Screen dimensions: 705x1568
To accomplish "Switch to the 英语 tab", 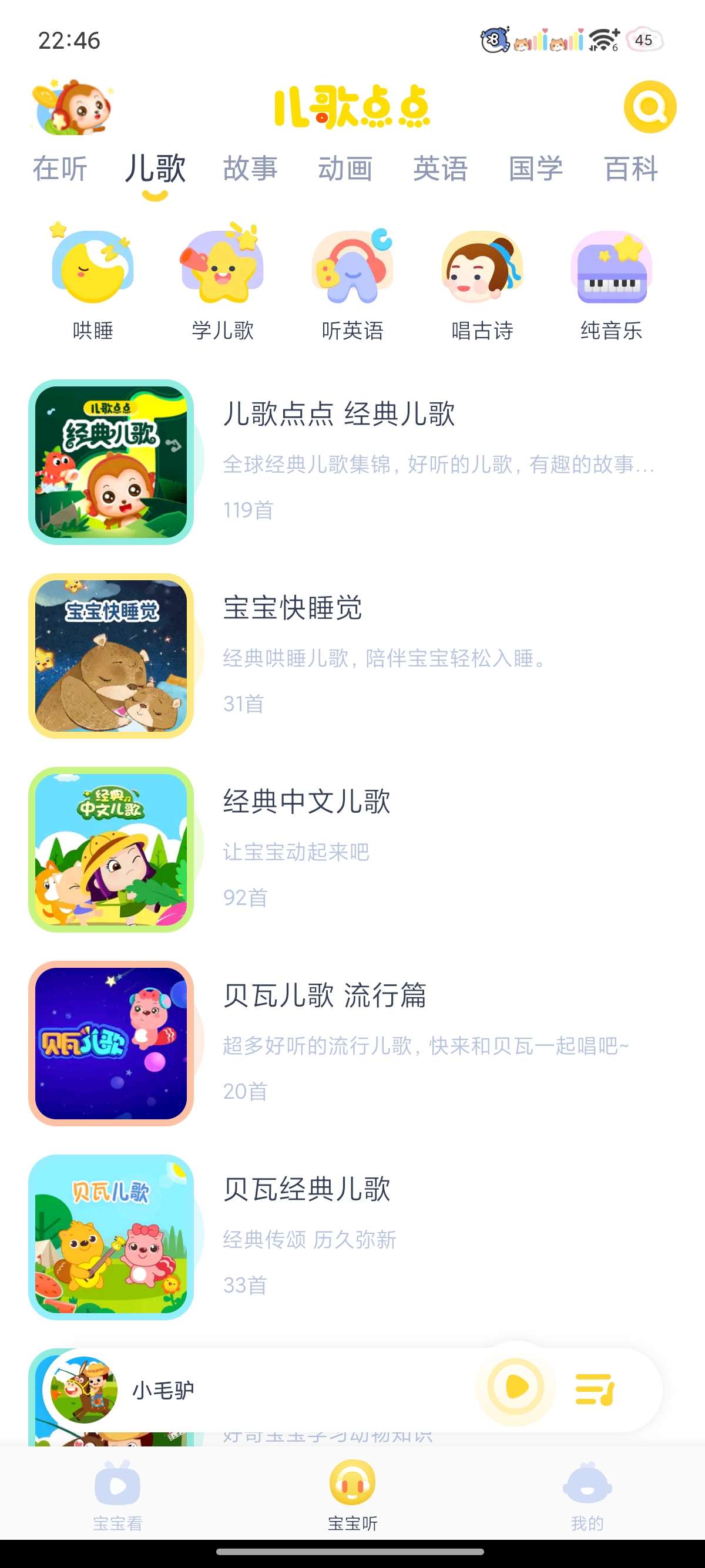I will tap(440, 169).
